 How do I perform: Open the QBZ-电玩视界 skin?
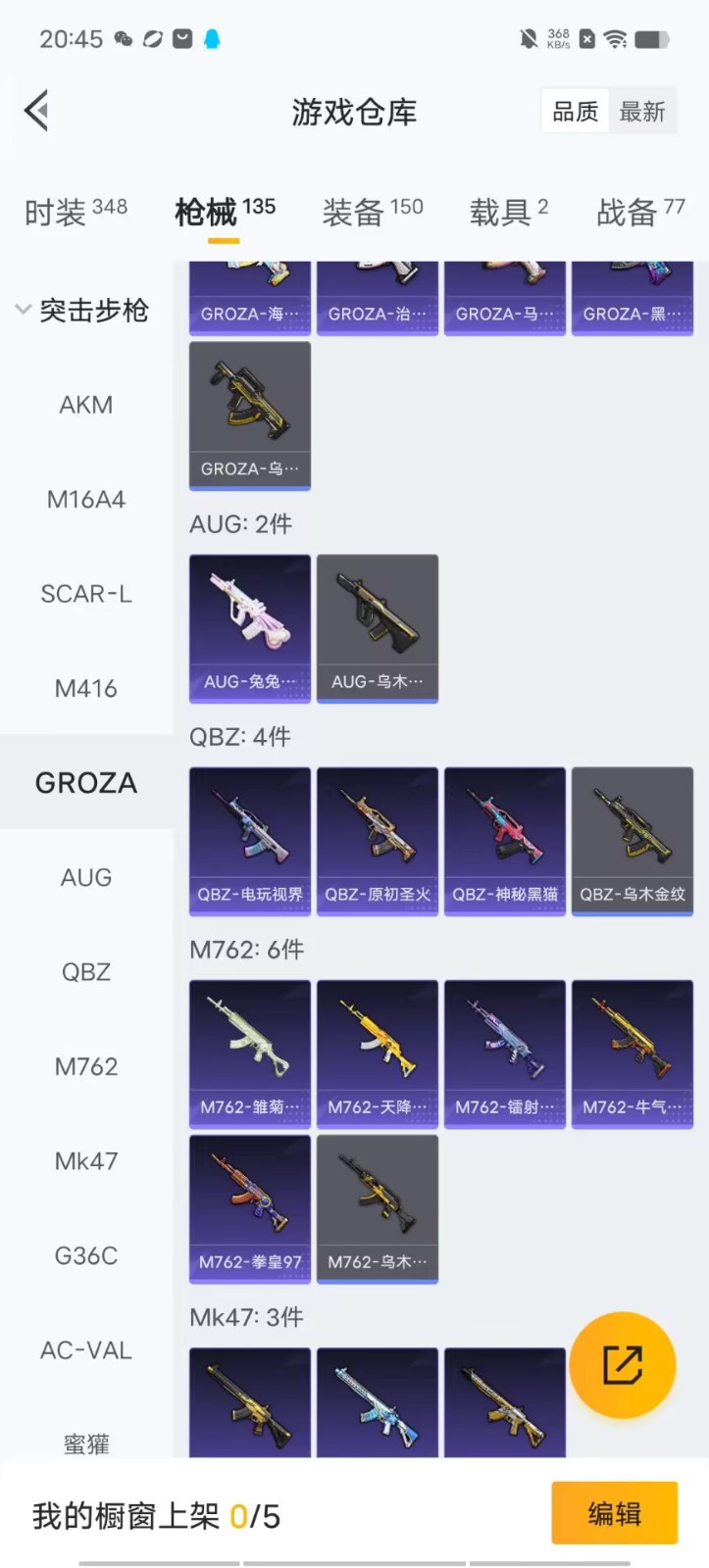coord(250,840)
